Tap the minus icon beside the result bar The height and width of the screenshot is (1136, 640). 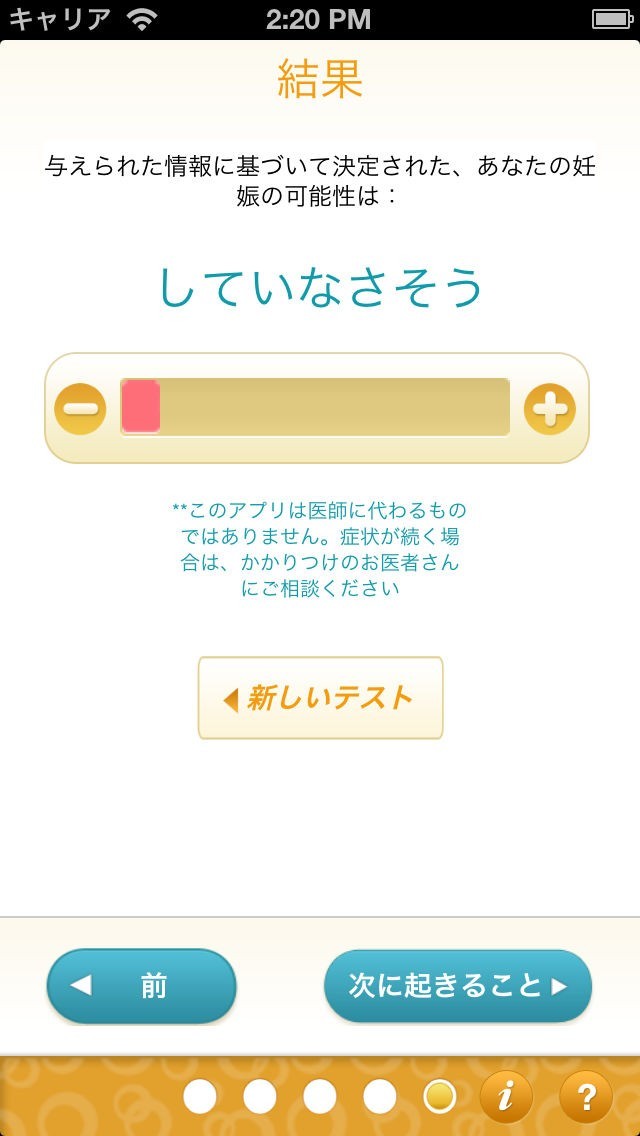coord(80,408)
